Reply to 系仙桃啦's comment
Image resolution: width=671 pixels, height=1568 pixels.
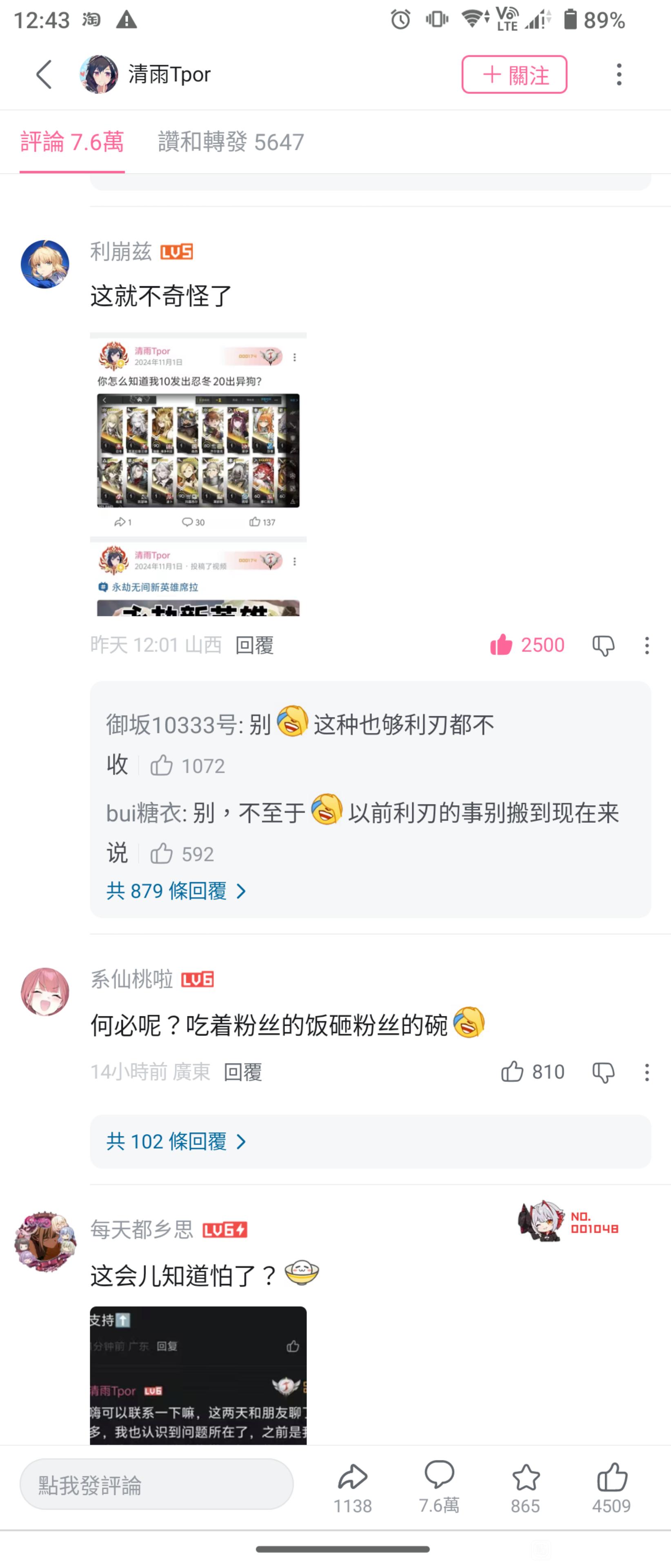(243, 1072)
